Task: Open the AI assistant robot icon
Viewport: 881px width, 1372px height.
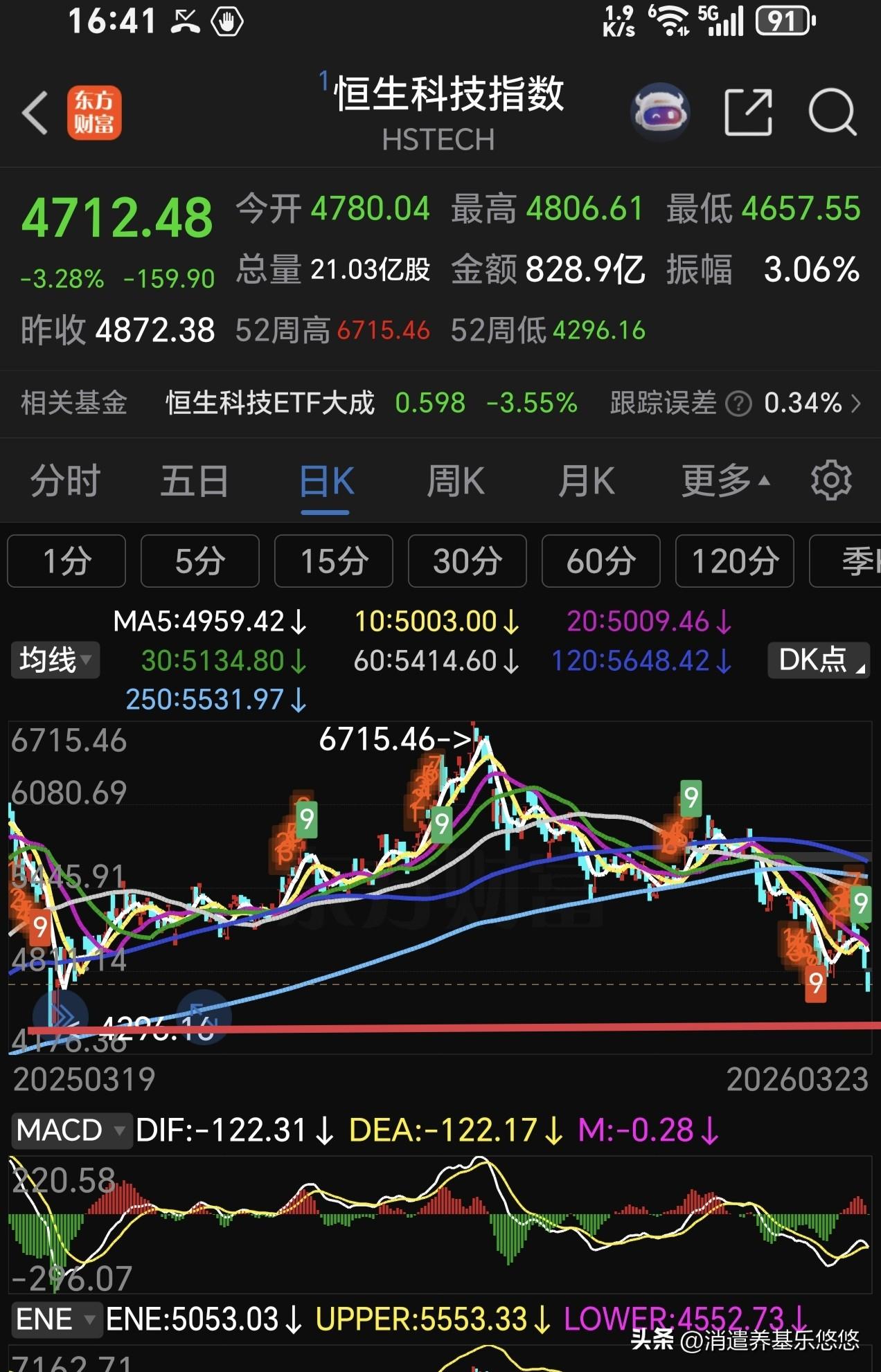Action: [661, 111]
